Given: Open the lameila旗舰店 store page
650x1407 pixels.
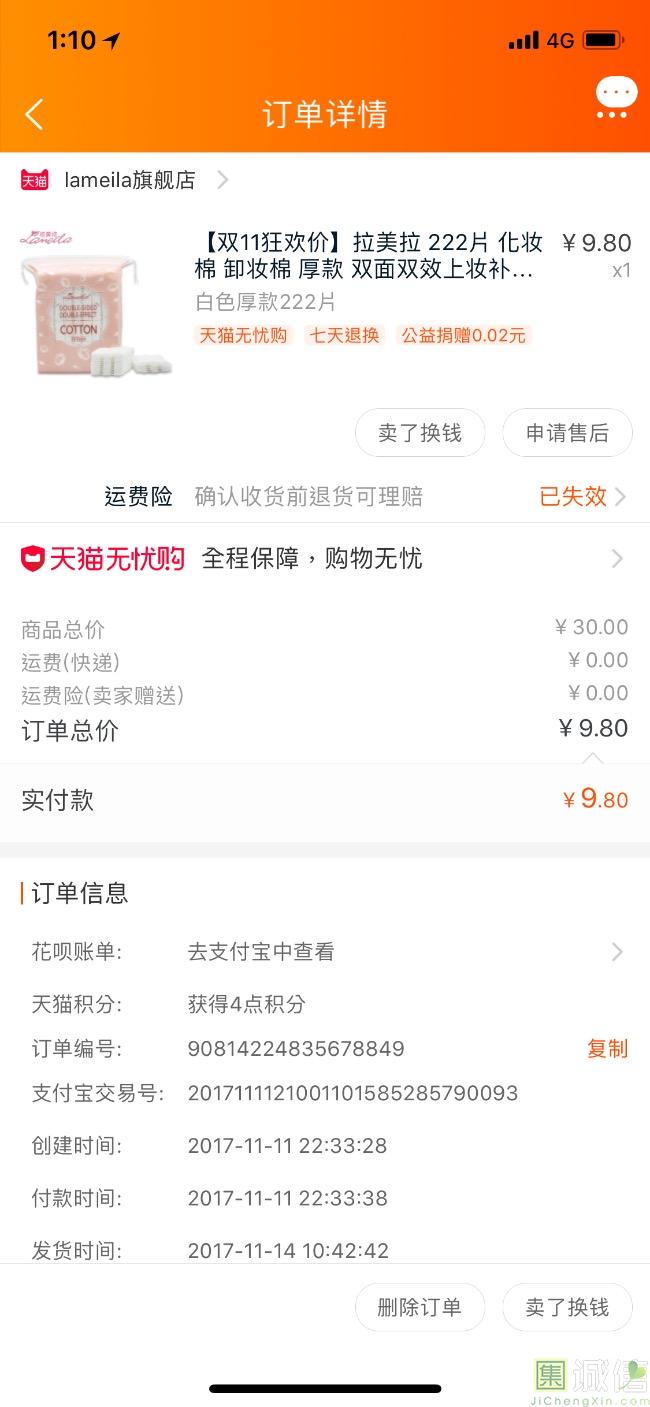Looking at the screenshot, I should 125,180.
